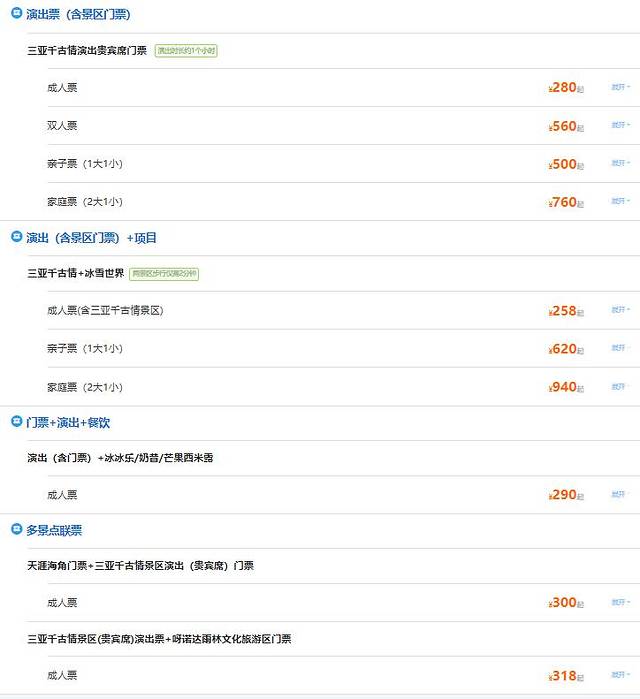Expand the 亲子票 ¥620 row
640x699 pixels.
621,349
